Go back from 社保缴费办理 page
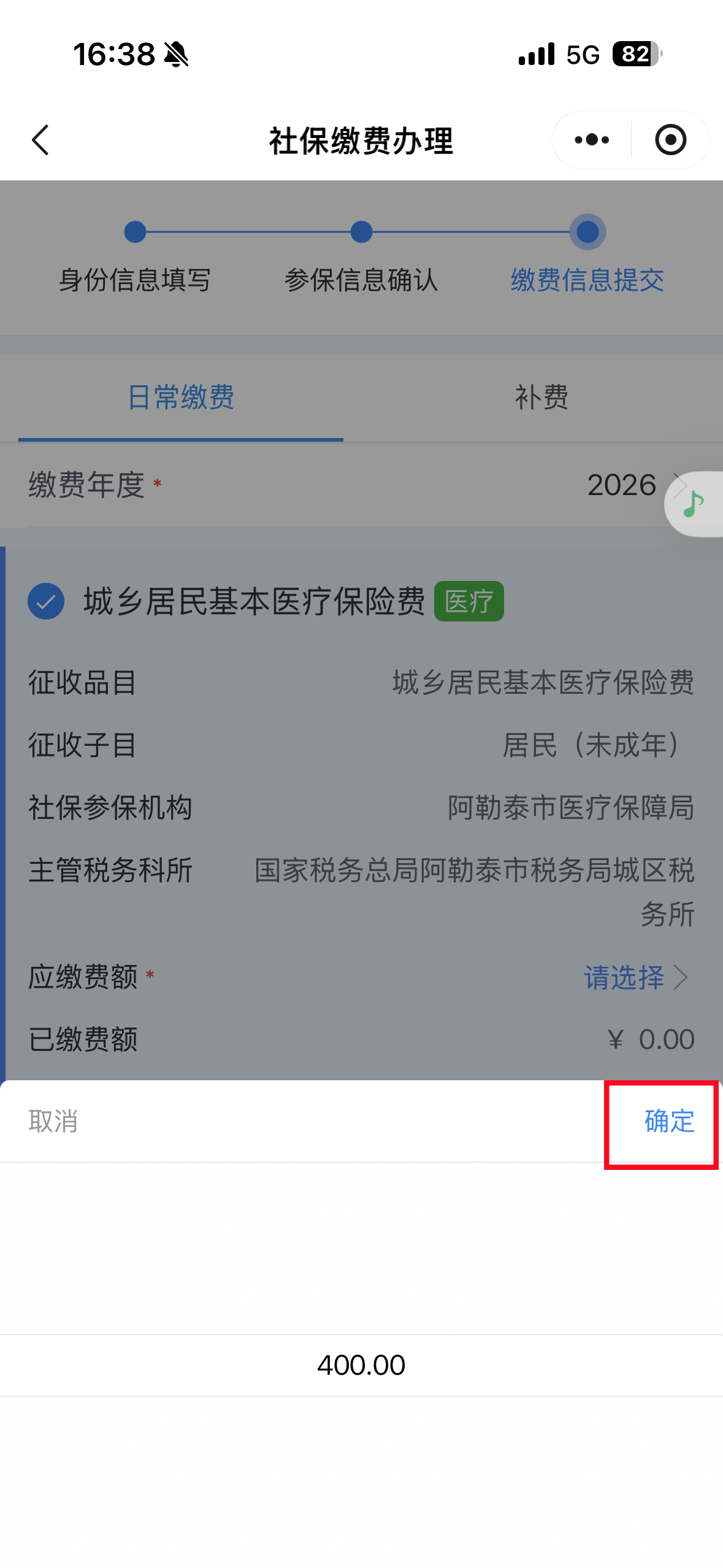This screenshot has width=723, height=1568. pos(40,140)
